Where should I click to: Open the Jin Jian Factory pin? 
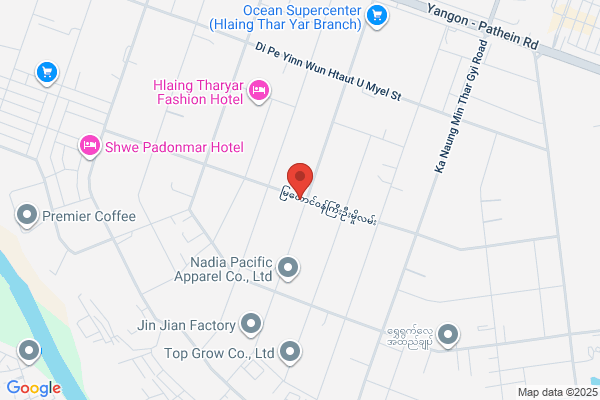(251, 325)
